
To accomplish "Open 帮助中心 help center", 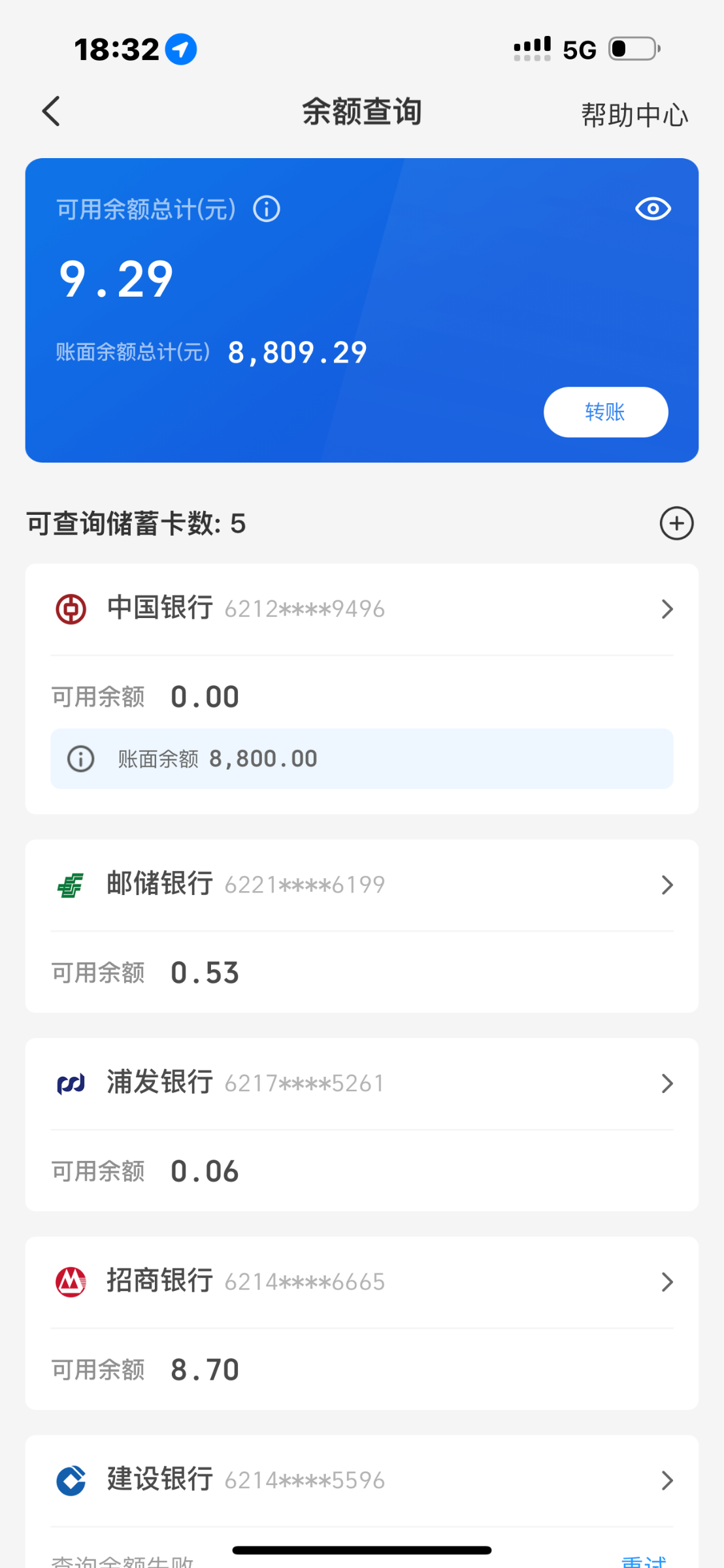I will coord(634,115).
